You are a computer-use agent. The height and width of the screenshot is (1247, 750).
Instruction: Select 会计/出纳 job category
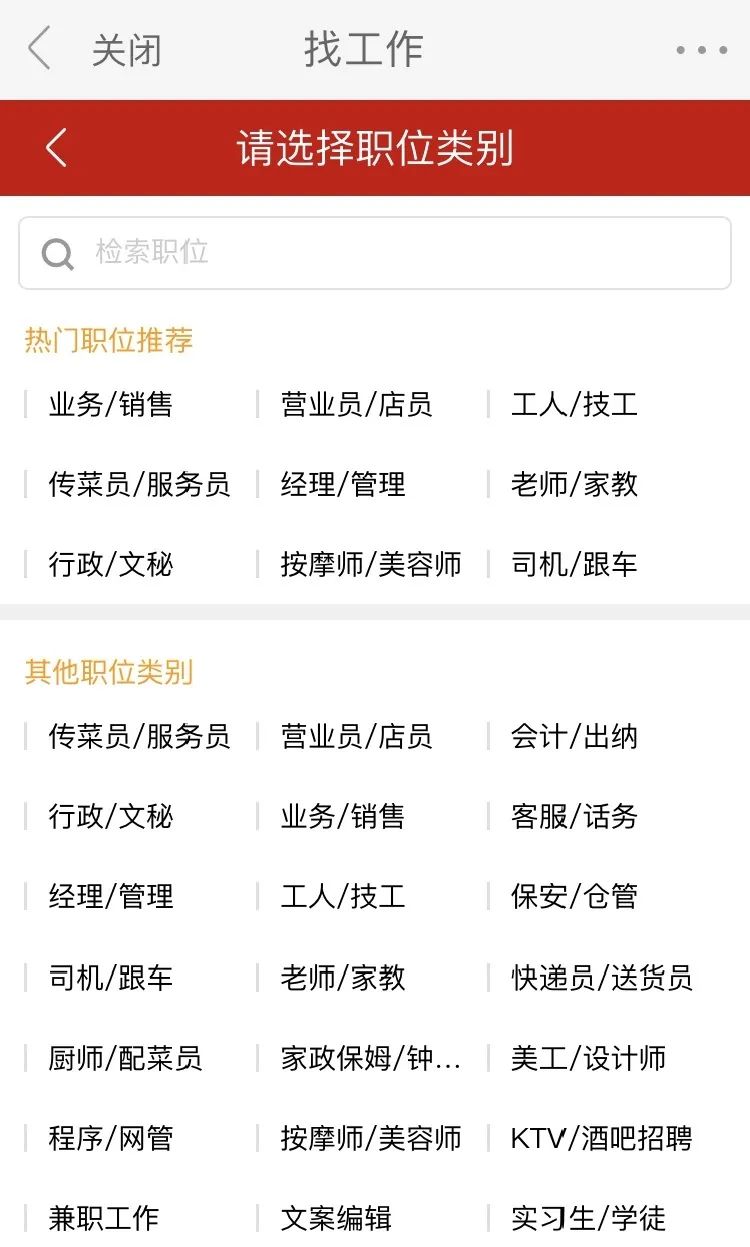click(574, 737)
